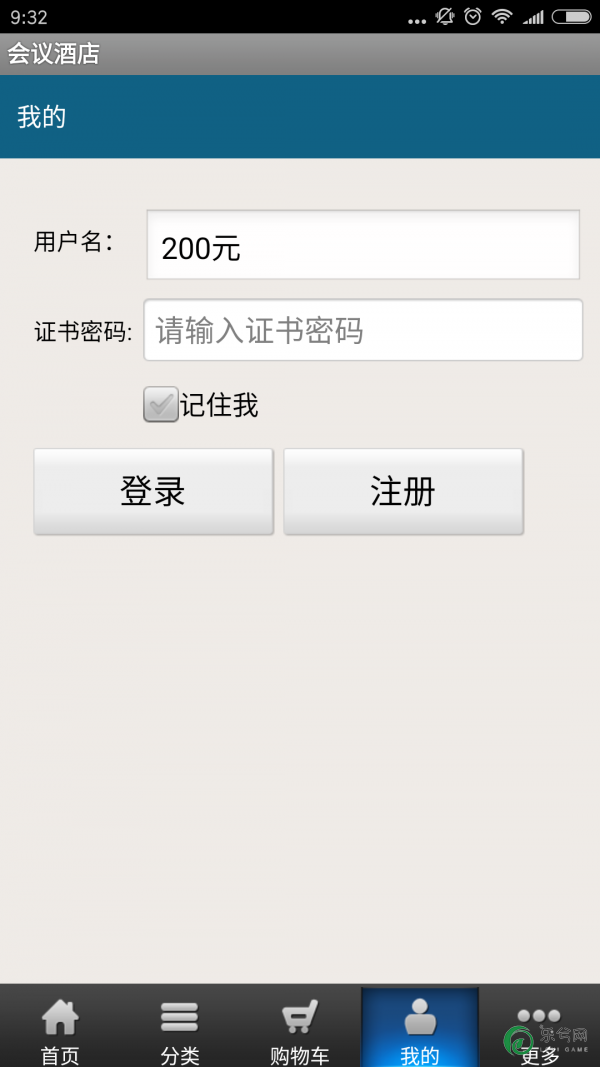Go to the 首页 home tab
The width and height of the screenshot is (600, 1067).
pos(60,1028)
